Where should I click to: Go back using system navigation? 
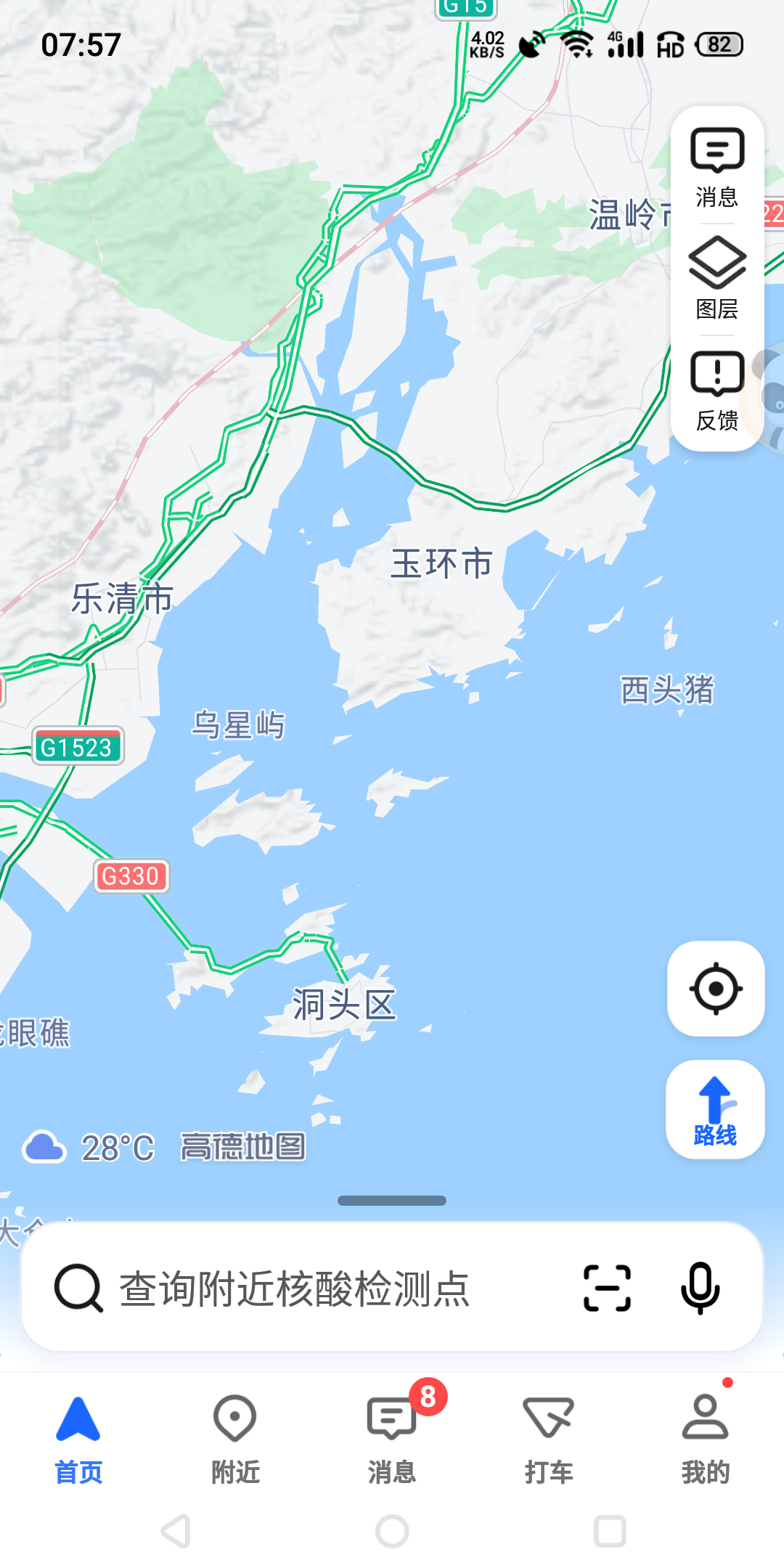176,1532
